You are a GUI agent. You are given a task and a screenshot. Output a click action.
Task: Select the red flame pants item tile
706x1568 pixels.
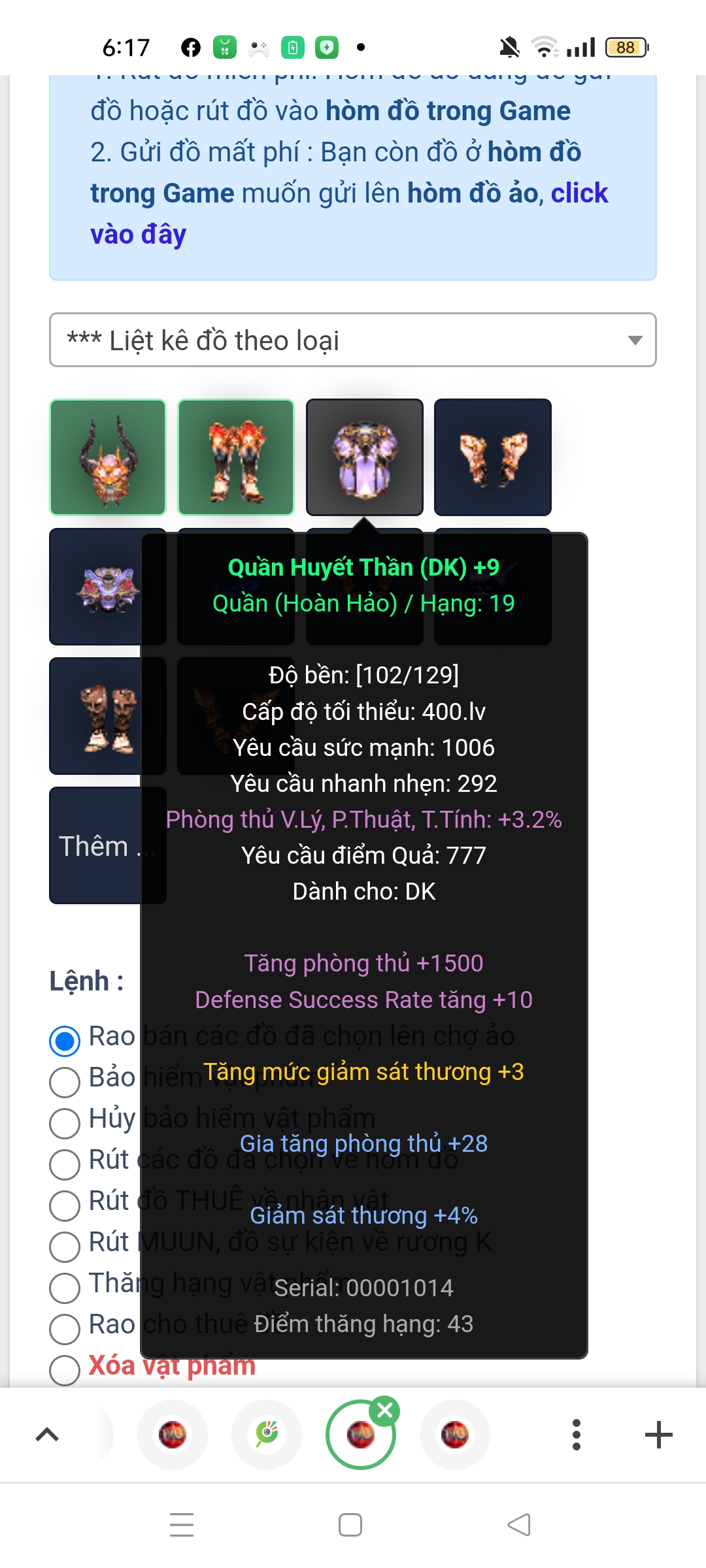[236, 457]
